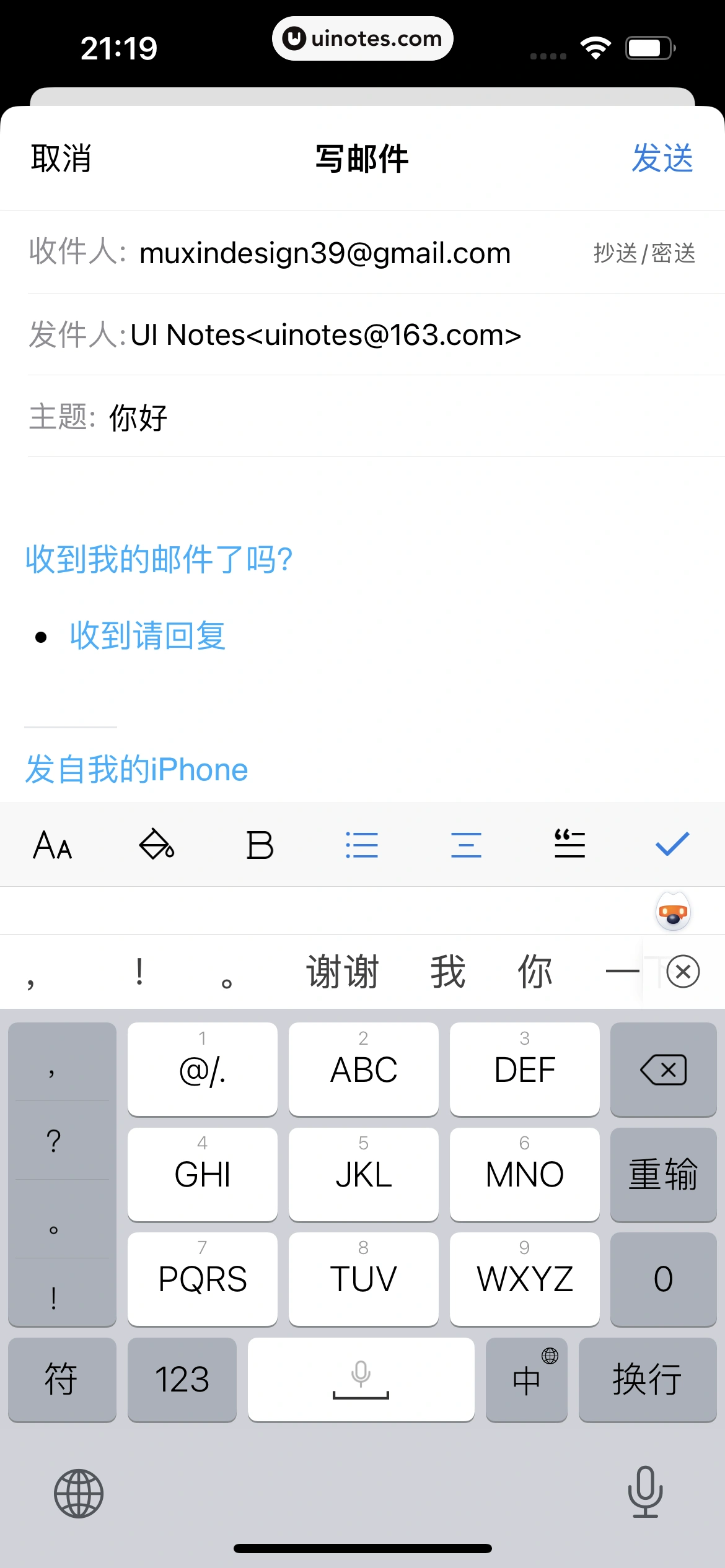Open 抄送/密送 recipient options

click(644, 253)
